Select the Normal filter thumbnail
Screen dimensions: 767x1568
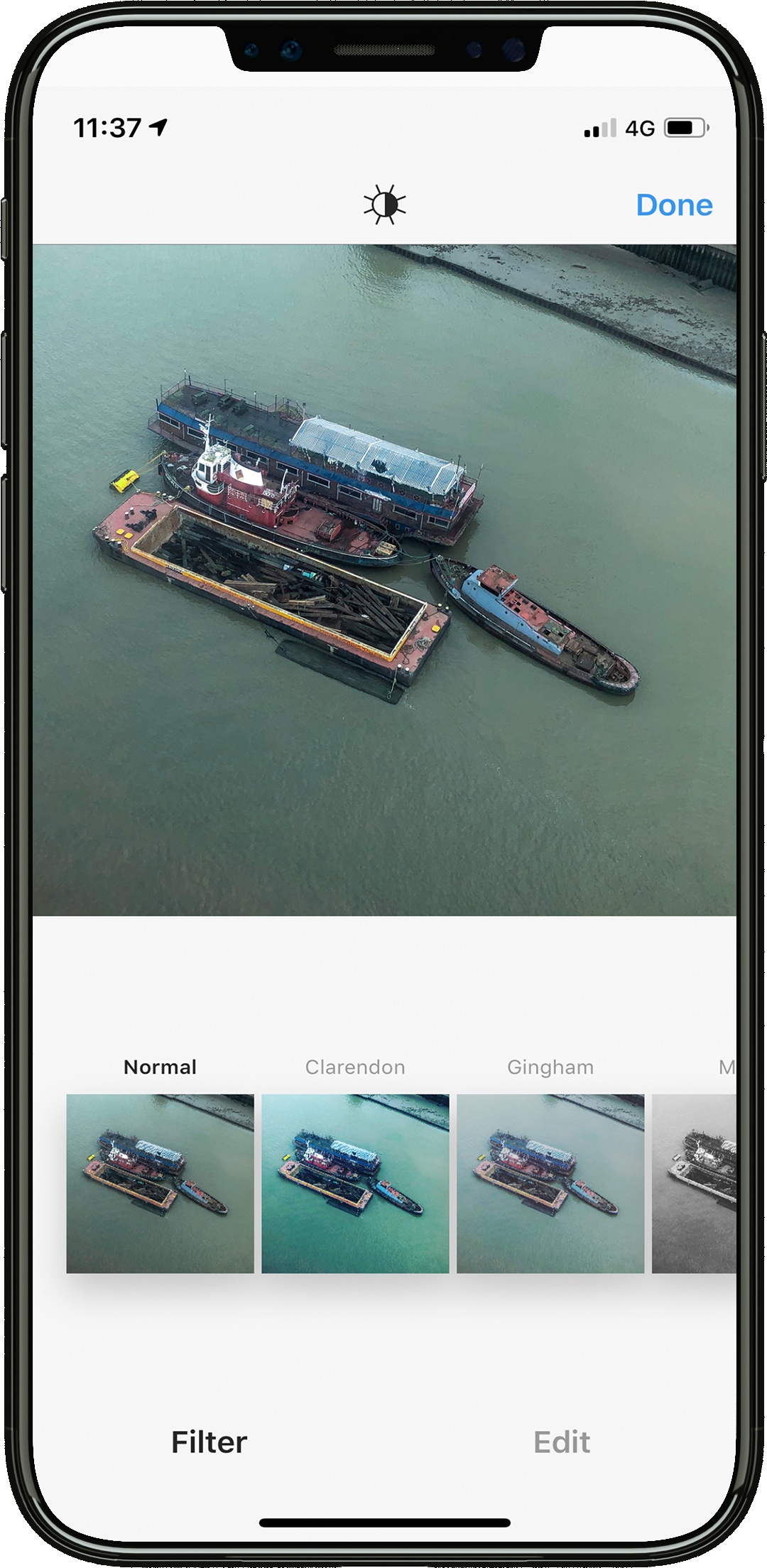160,1183
